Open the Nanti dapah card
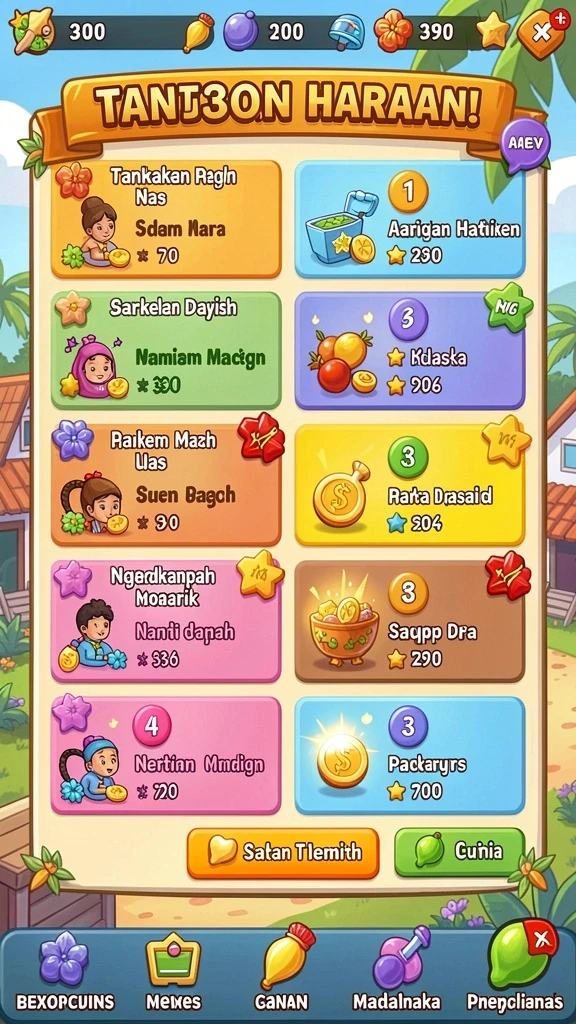The image size is (576, 1024). point(167,621)
